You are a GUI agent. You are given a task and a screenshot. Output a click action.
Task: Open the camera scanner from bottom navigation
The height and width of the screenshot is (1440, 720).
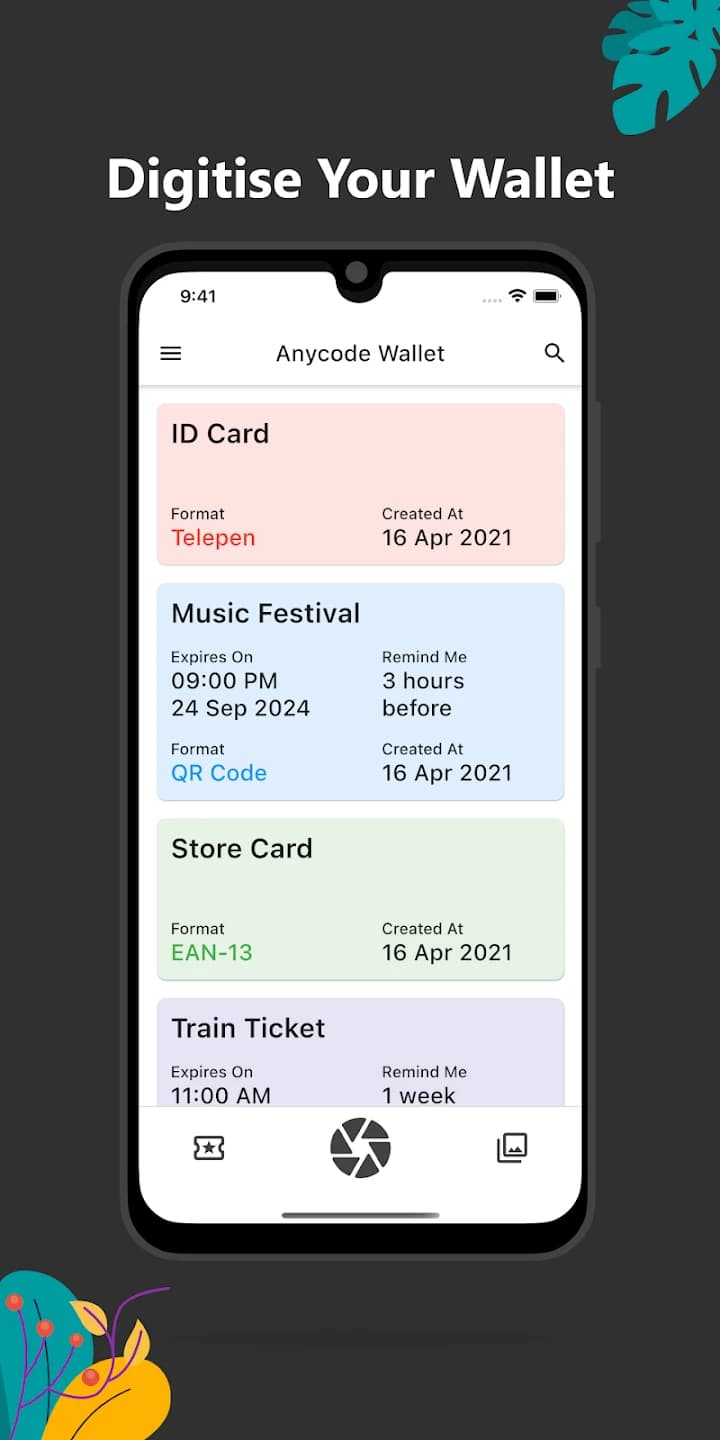360,1148
